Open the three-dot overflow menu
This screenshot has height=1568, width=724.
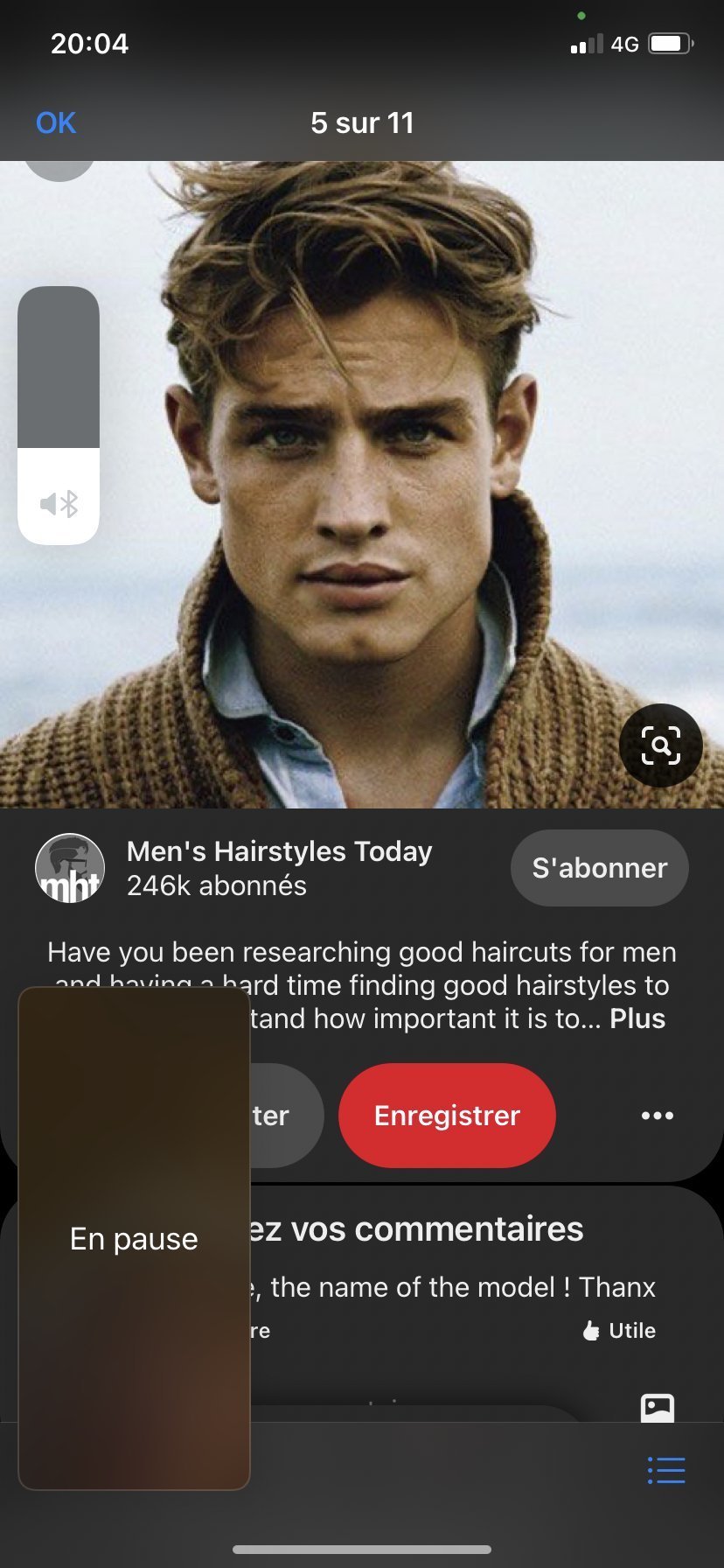pos(657,1116)
